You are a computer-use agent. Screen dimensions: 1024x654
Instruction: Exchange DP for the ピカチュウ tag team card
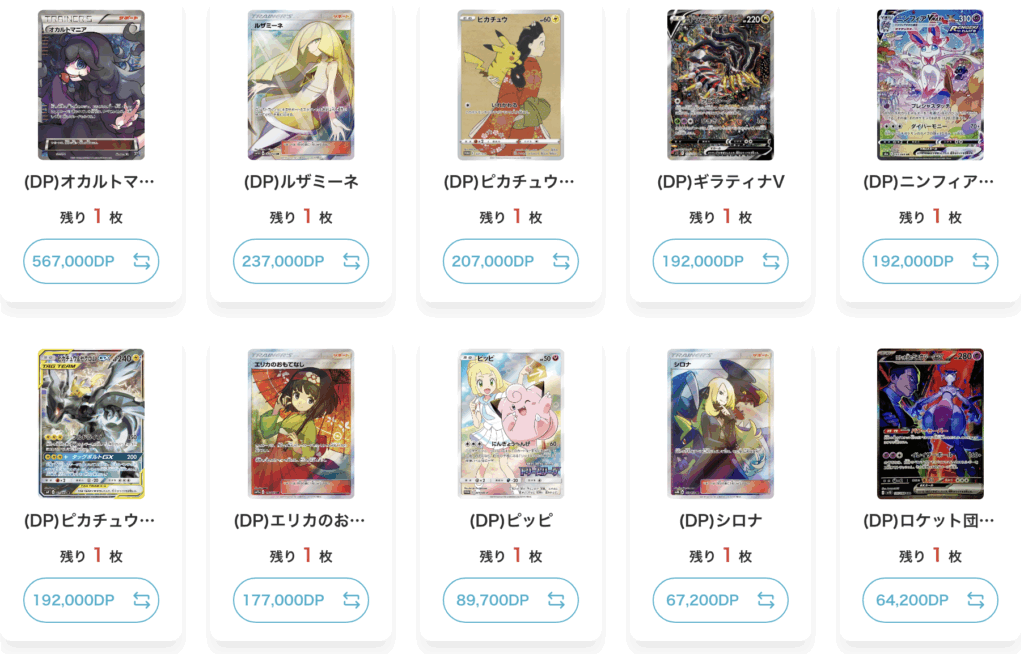tap(91, 600)
